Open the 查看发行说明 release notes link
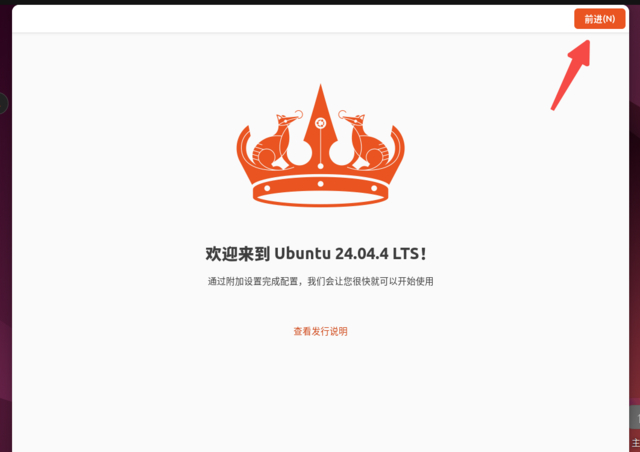640x452 pixels. coord(320,331)
